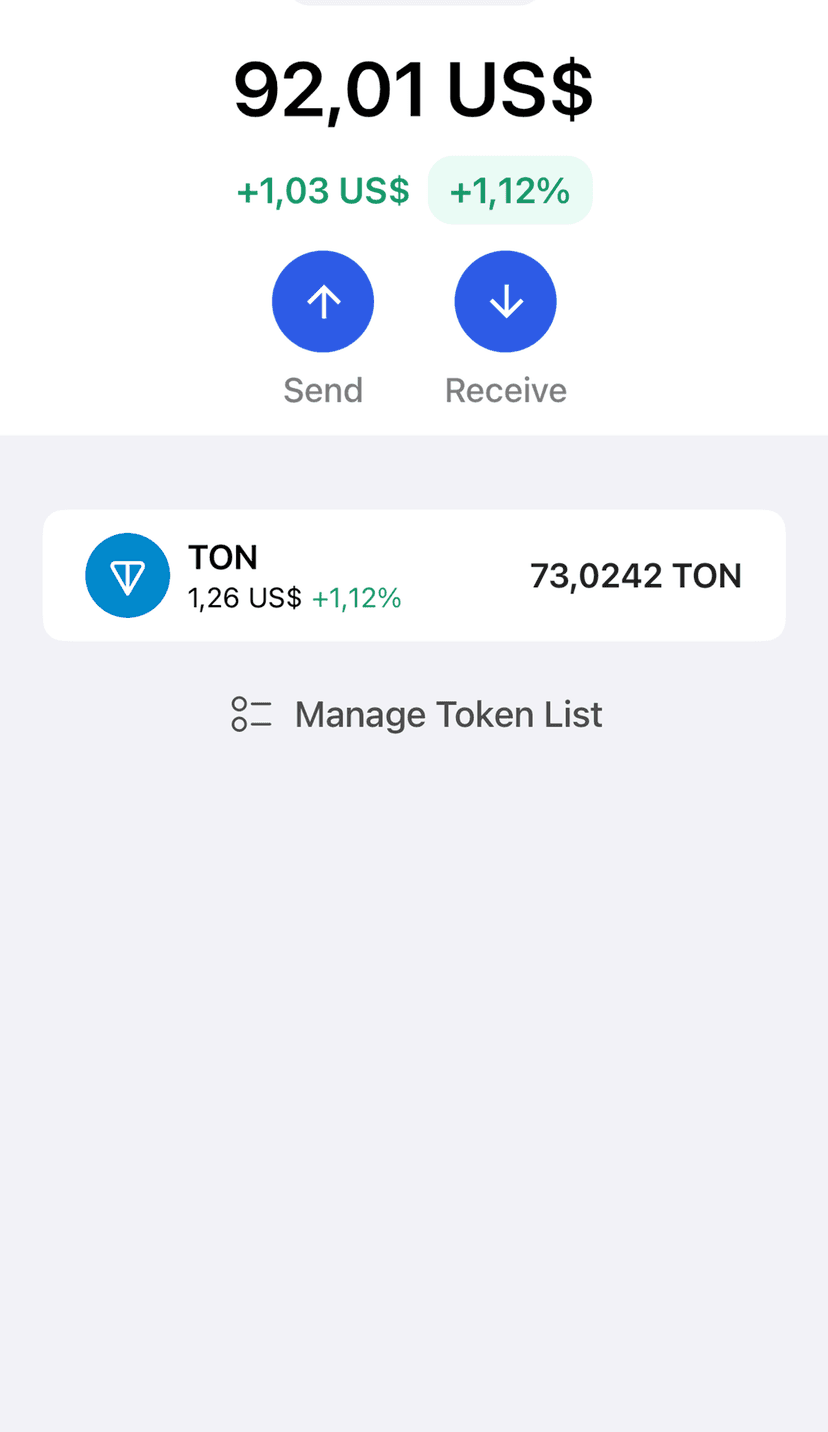Tap the Send button
Screen dimensions: 828x1432
pyautogui.click(x=323, y=302)
